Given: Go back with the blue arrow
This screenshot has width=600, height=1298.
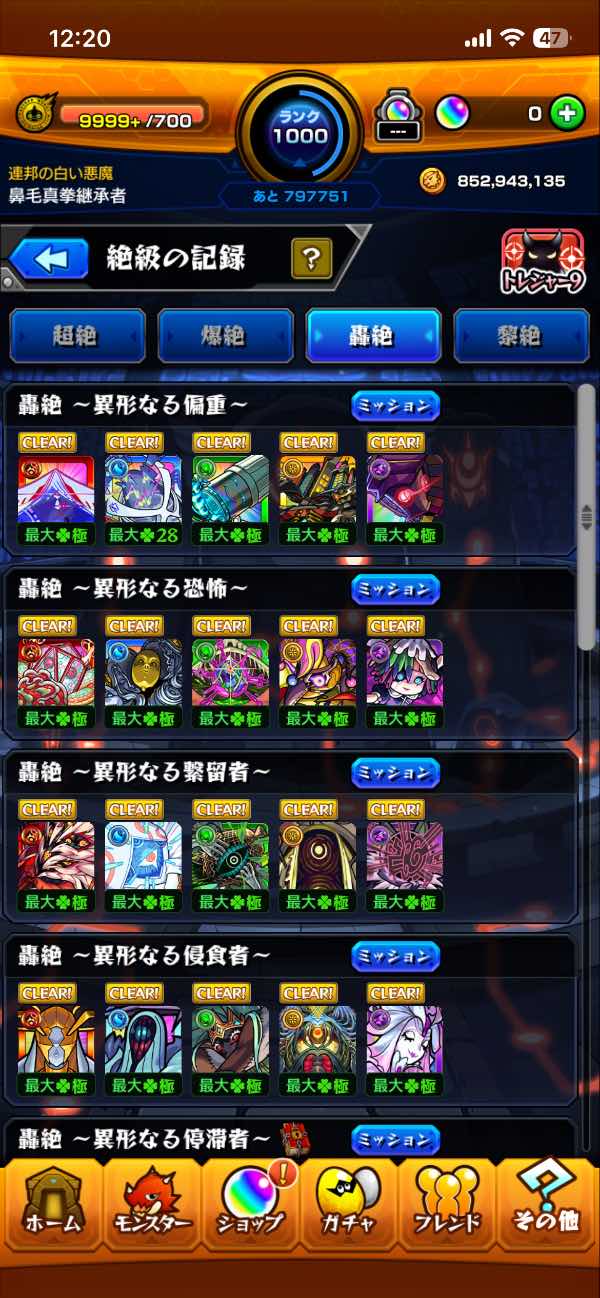Looking at the screenshot, I should click(50, 260).
